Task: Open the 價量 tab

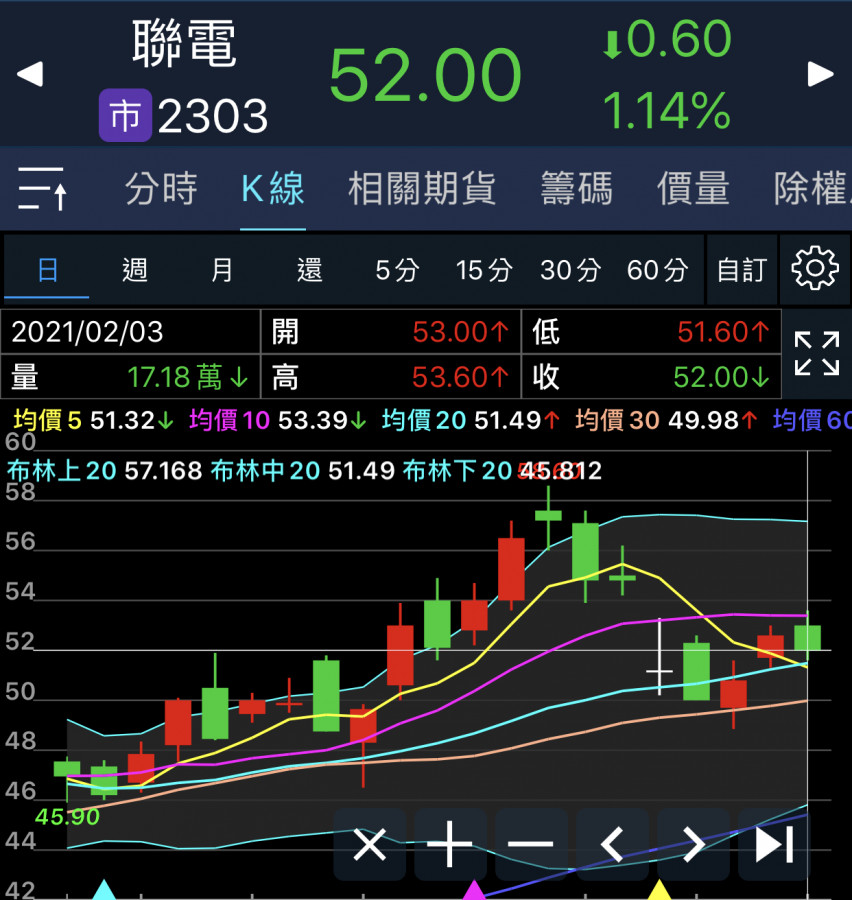Action: [692, 189]
